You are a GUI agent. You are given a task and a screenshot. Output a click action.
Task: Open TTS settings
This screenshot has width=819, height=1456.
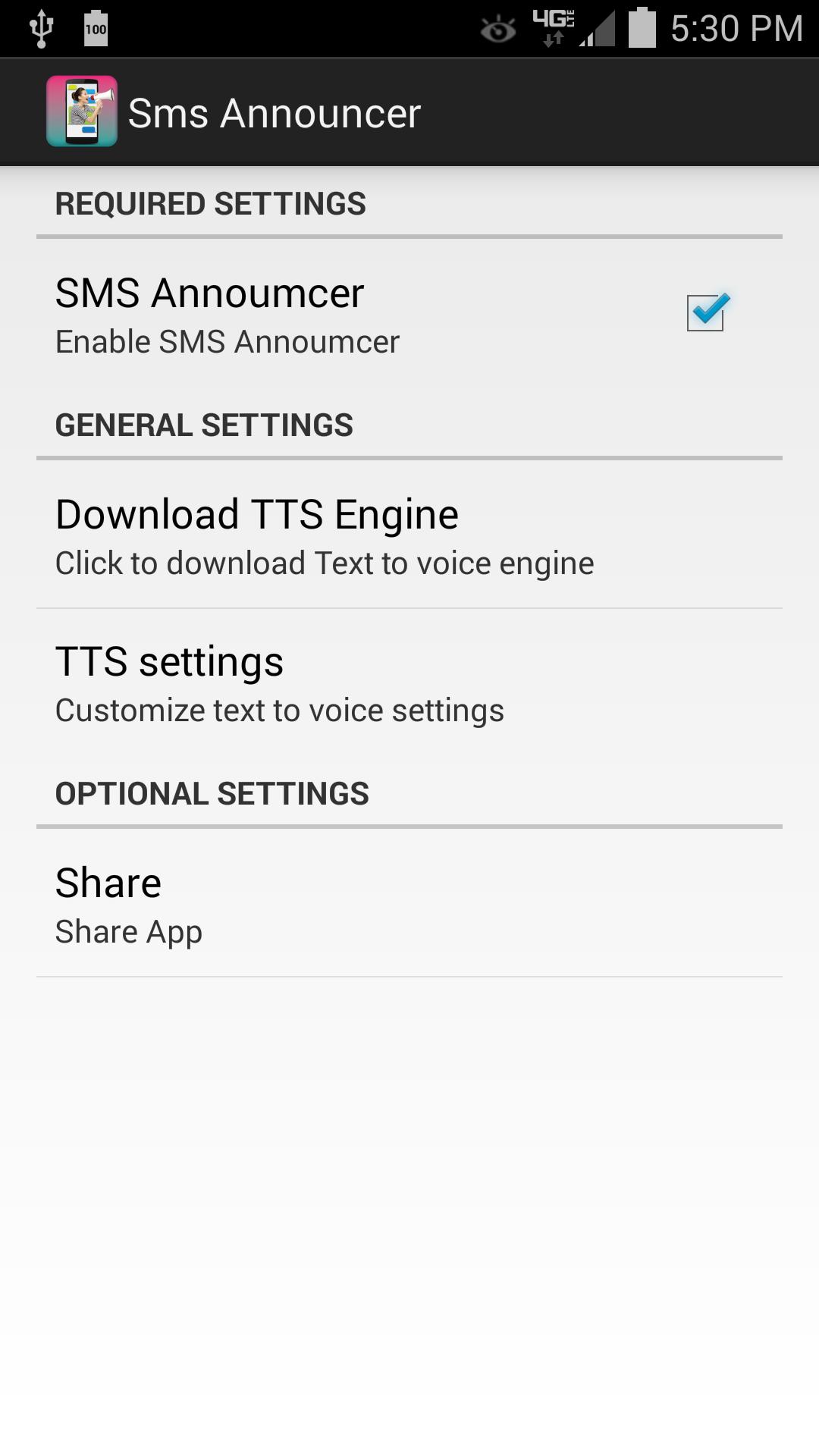click(409, 682)
